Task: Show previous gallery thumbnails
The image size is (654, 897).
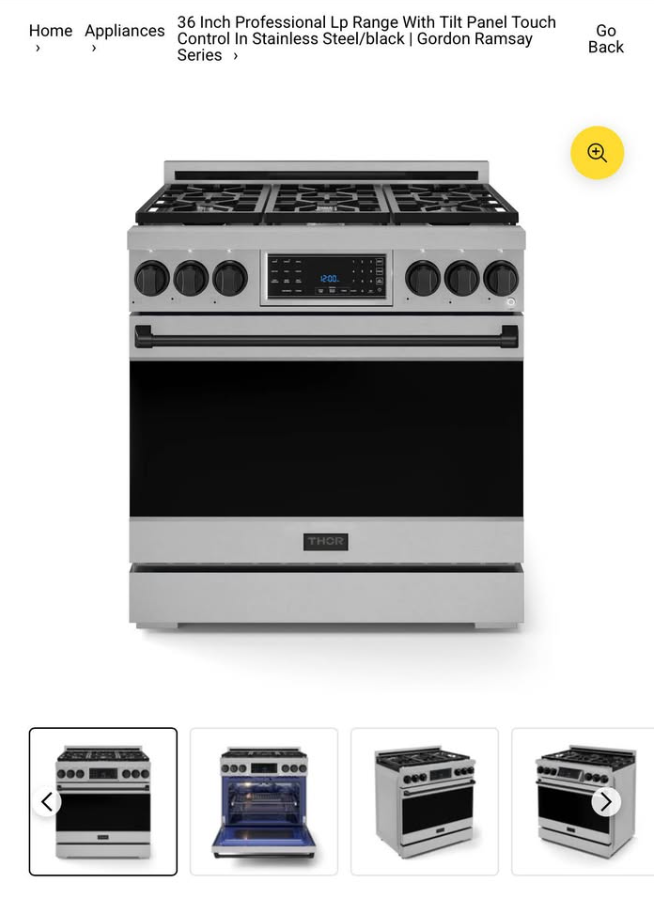Action: click(x=47, y=802)
